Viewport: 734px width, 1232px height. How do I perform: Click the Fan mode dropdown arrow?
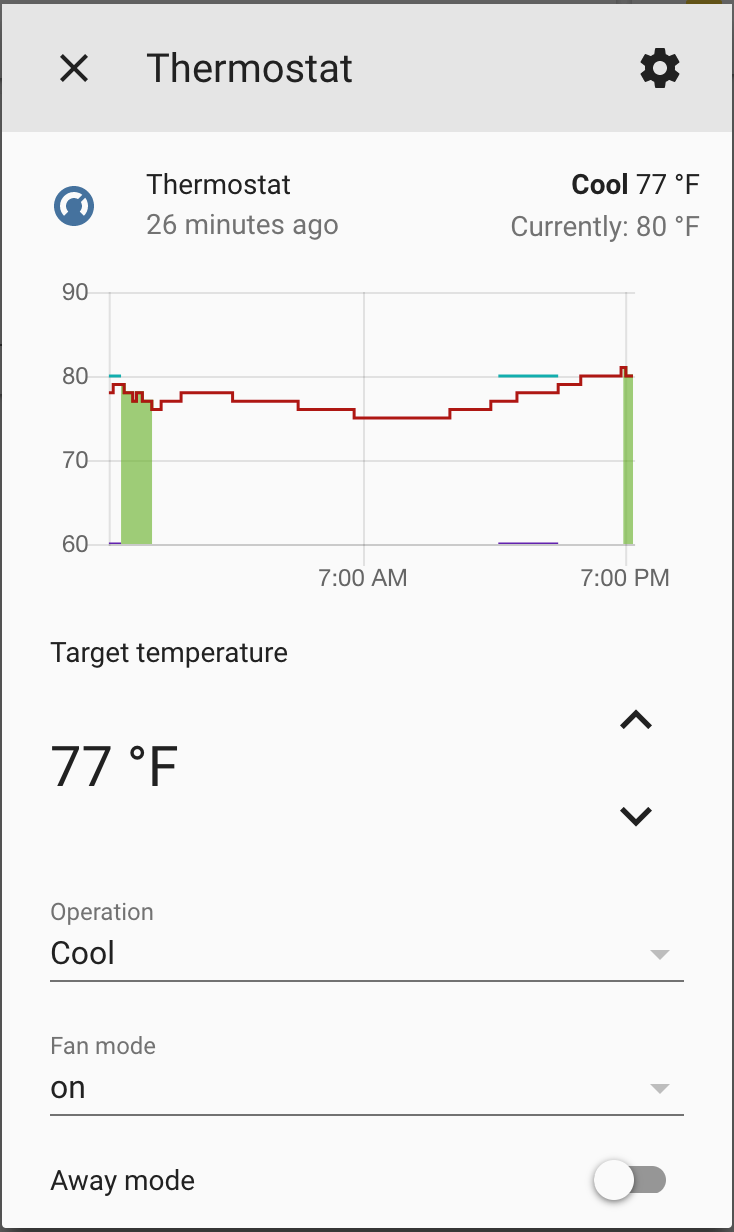point(659,1089)
